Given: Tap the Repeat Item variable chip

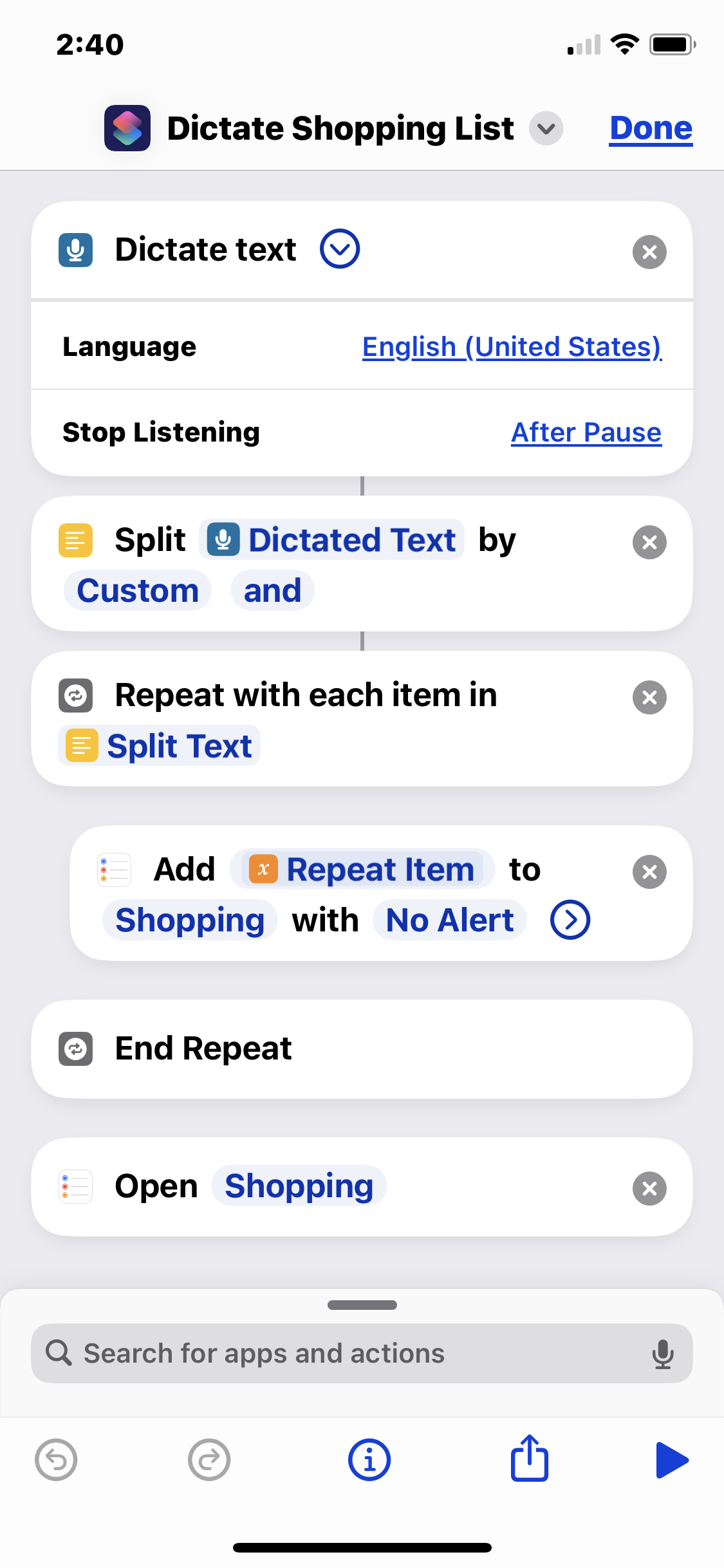Looking at the screenshot, I should 362,870.
